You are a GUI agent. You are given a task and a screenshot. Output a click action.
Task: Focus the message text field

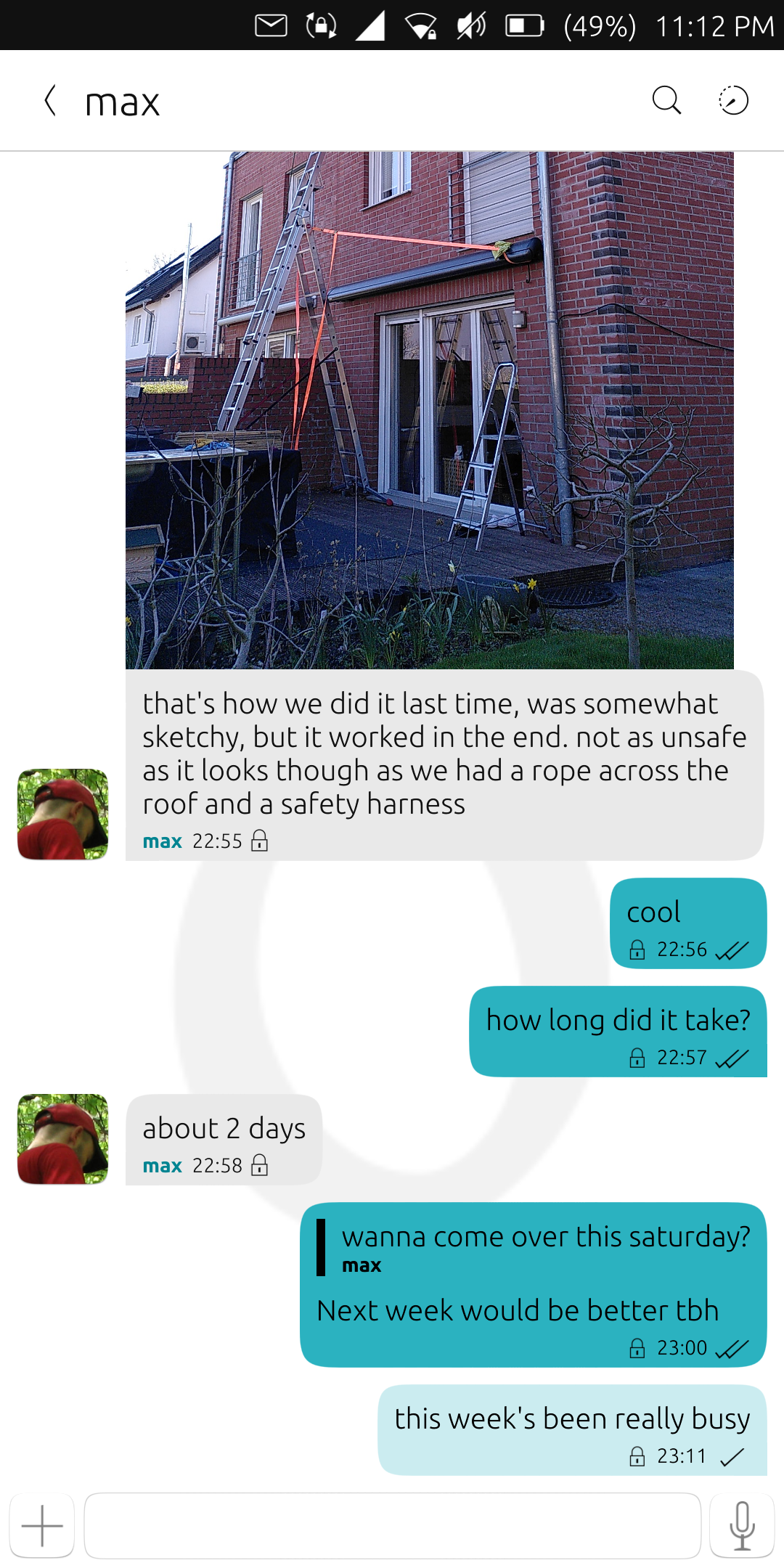[x=392, y=1526]
